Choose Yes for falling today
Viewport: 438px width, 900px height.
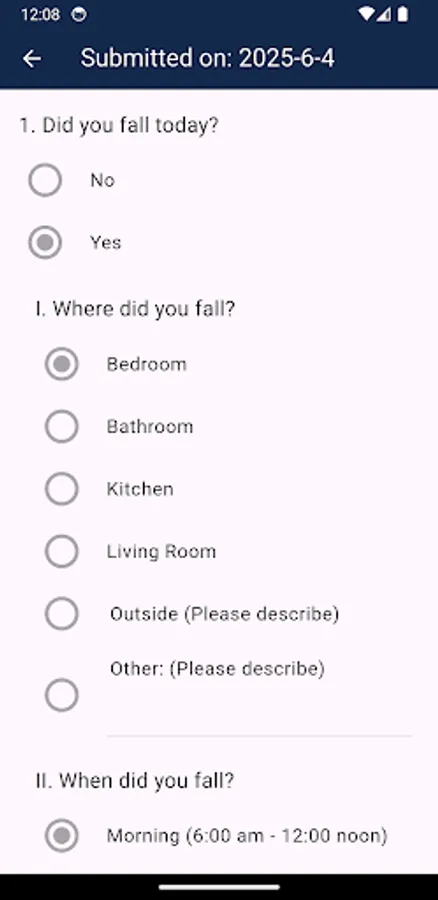tap(45, 242)
